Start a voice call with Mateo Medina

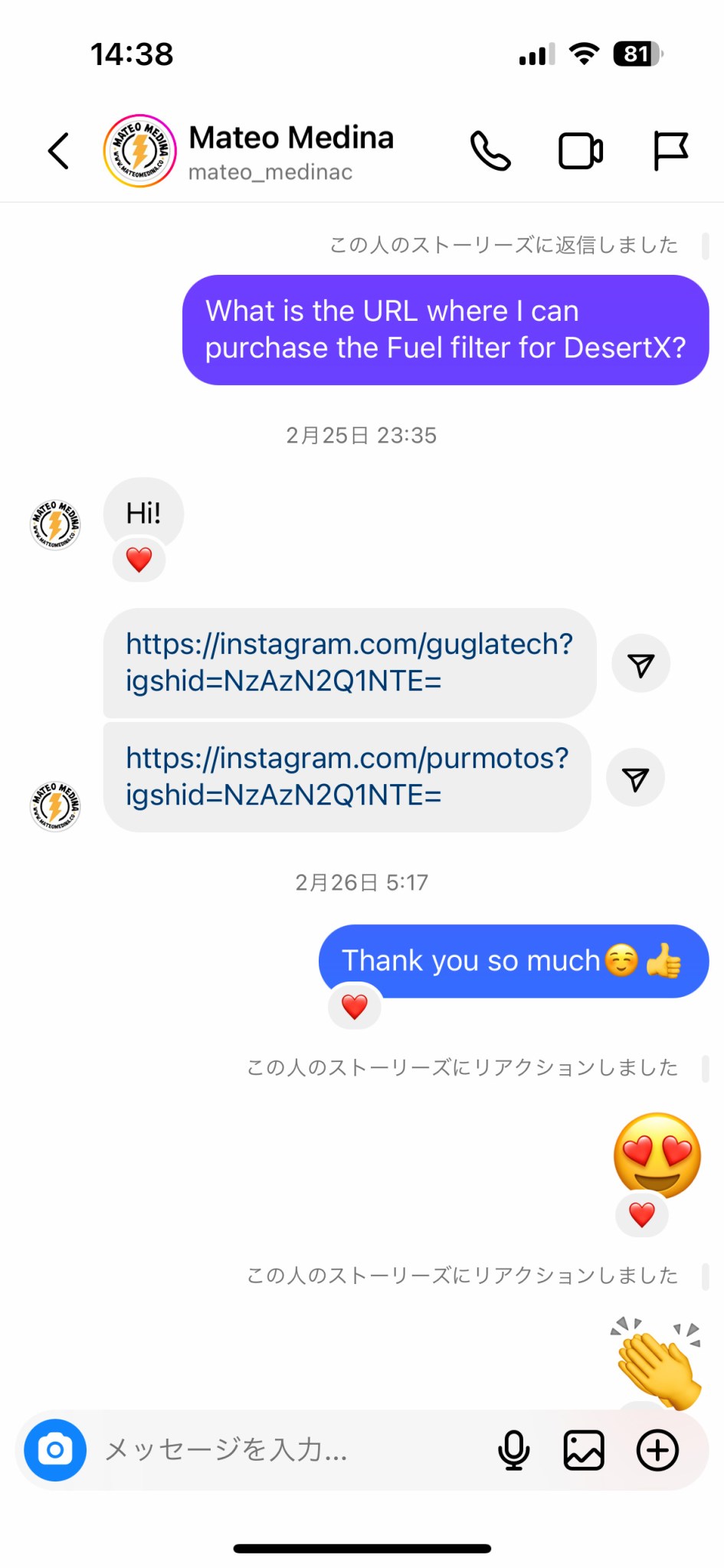490,151
